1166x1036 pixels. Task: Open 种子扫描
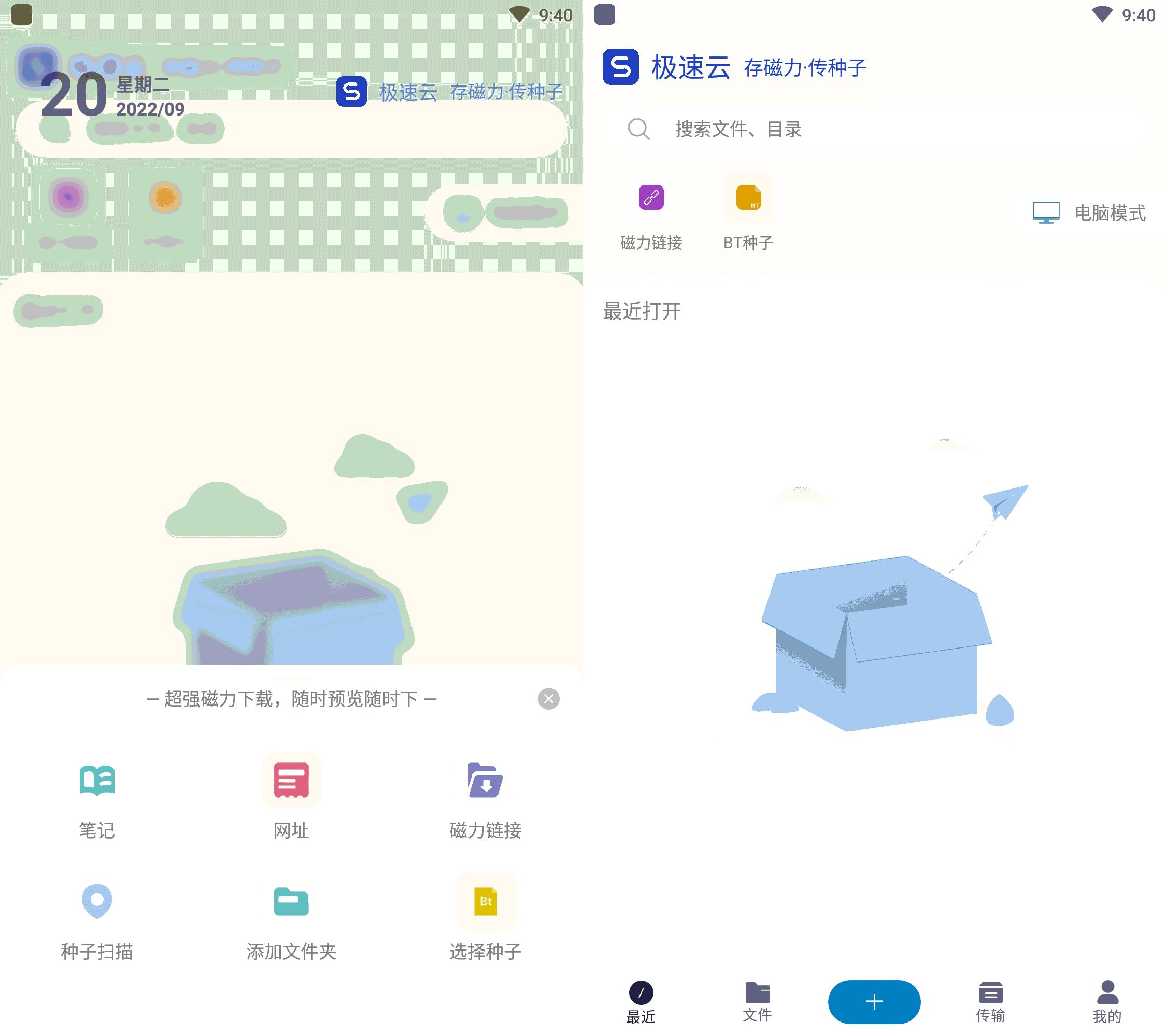click(x=97, y=919)
